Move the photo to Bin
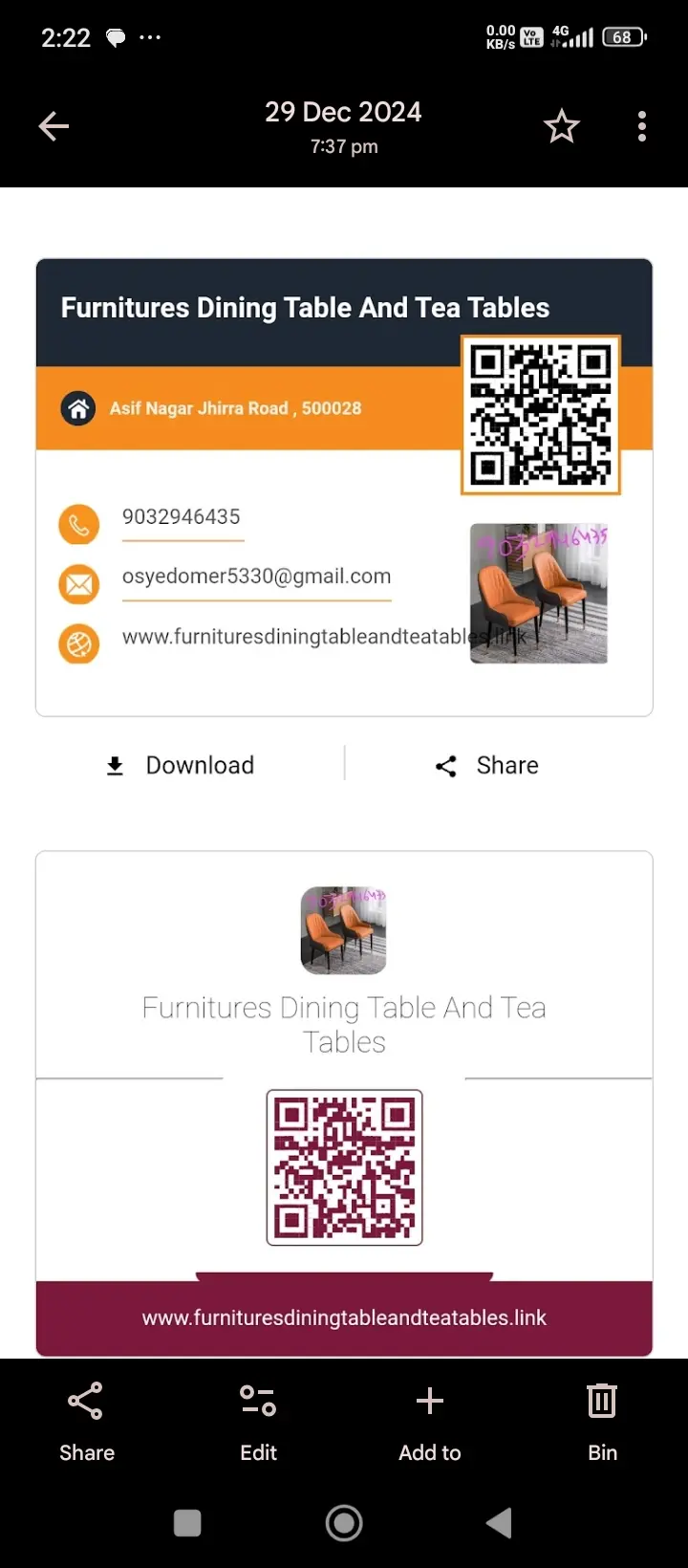This screenshot has height=1568, width=688. (602, 1420)
